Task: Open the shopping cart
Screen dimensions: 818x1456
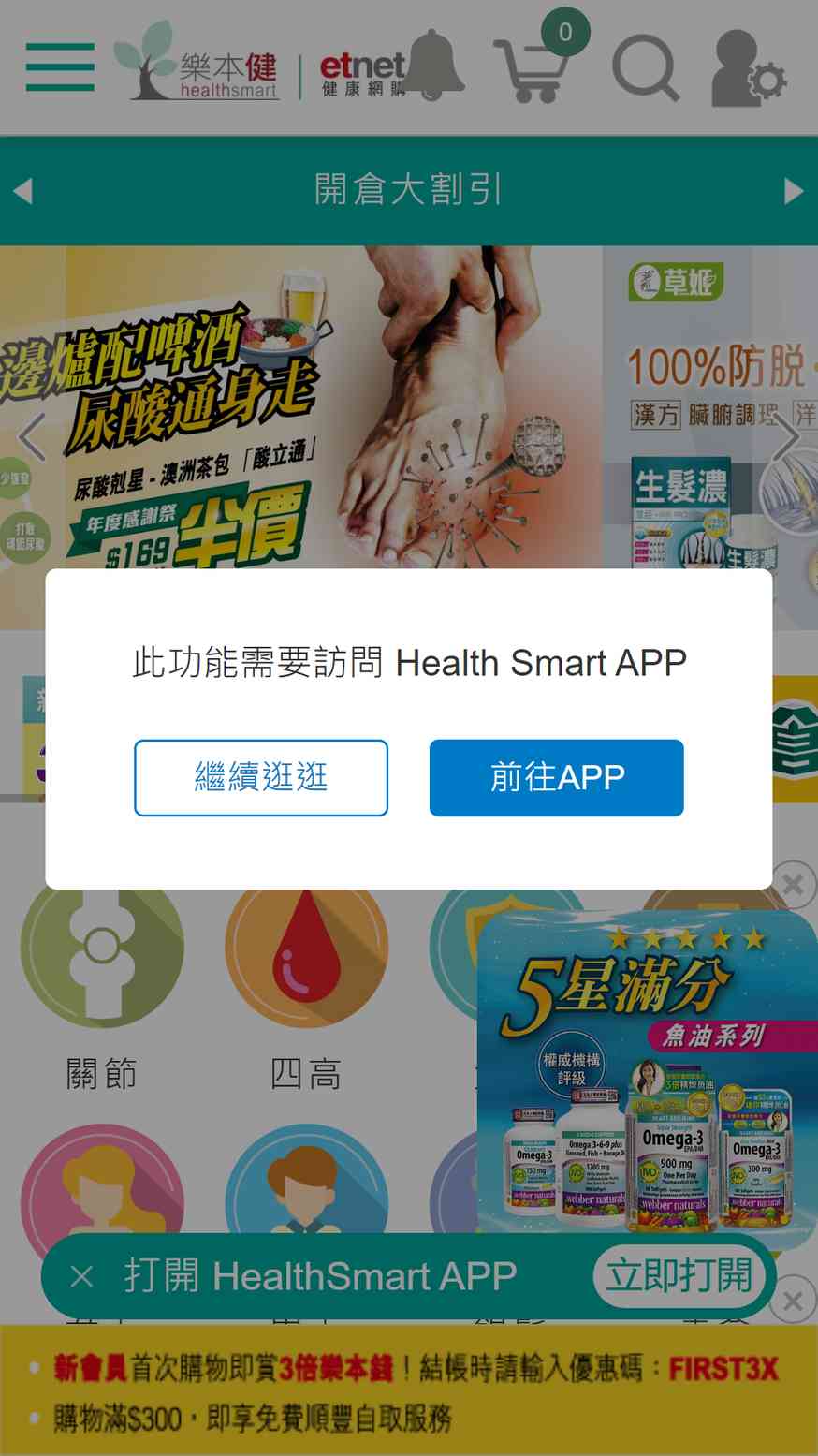Action: coord(533,68)
